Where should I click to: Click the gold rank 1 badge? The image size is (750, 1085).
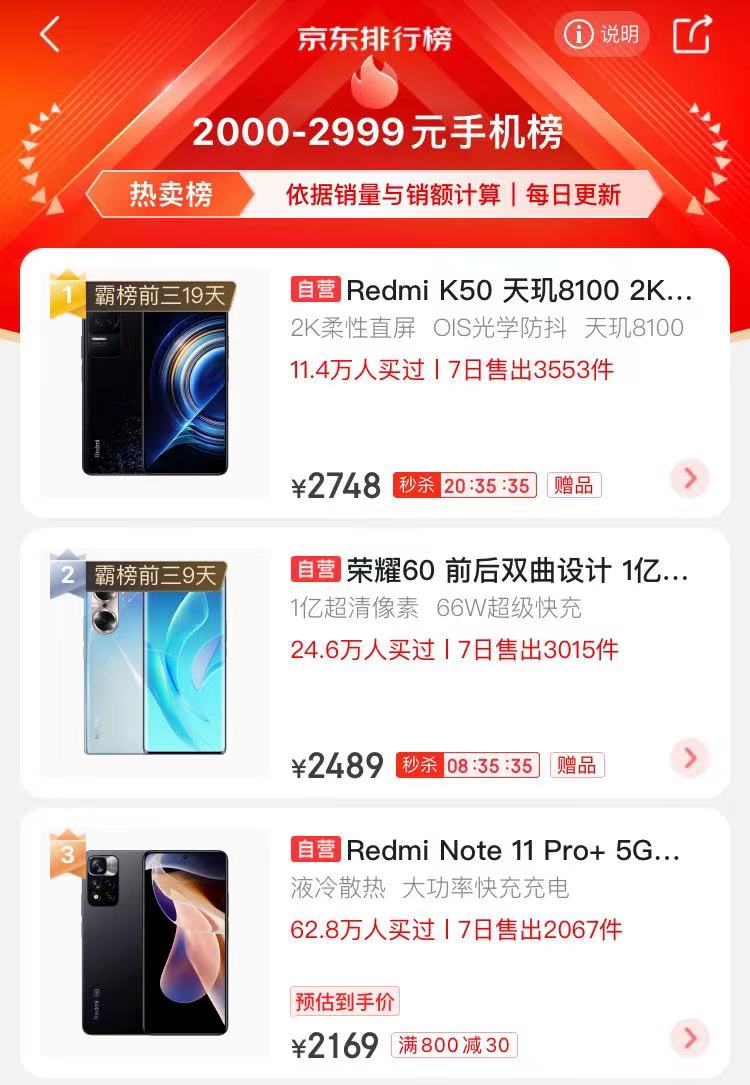click(x=68, y=289)
